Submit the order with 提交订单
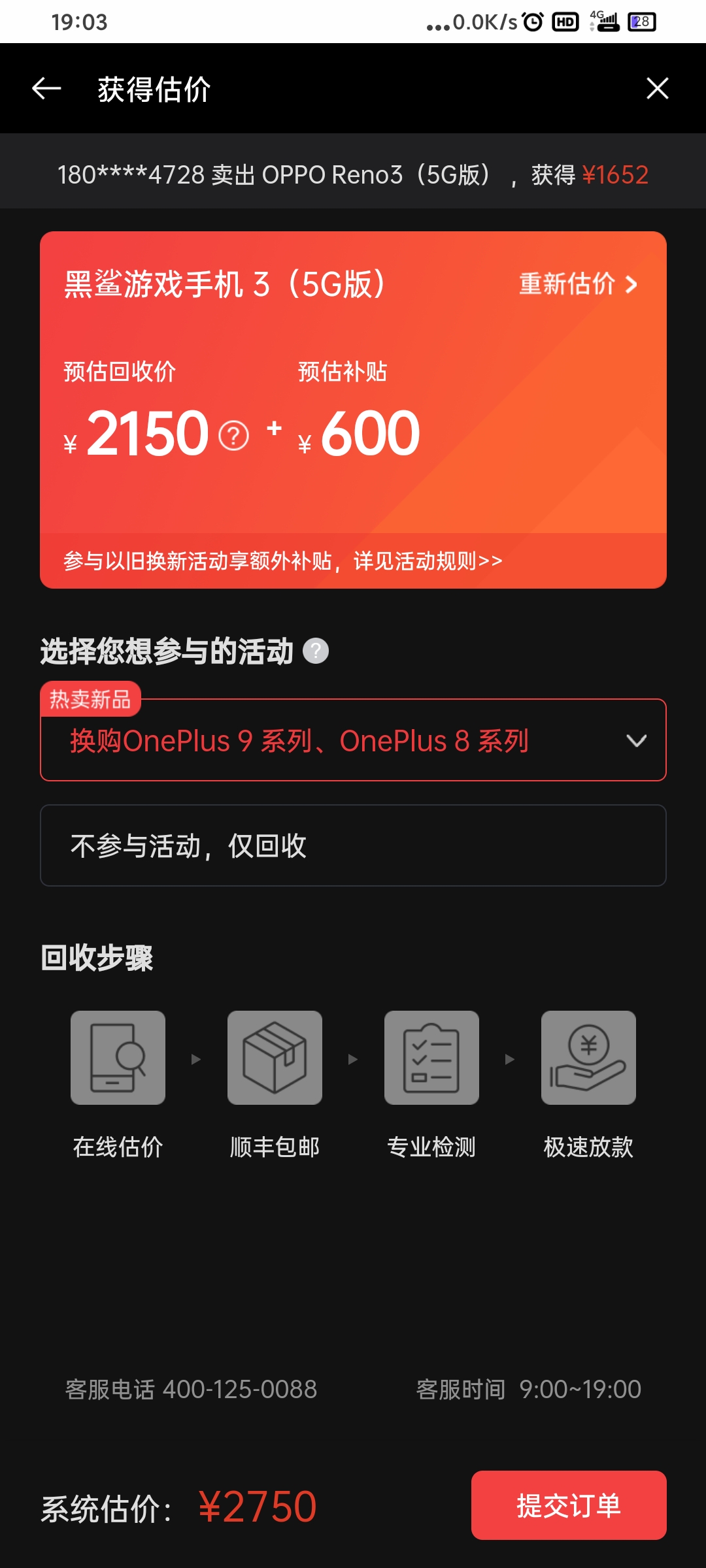Image resolution: width=706 pixels, height=1568 pixels. (x=569, y=1505)
